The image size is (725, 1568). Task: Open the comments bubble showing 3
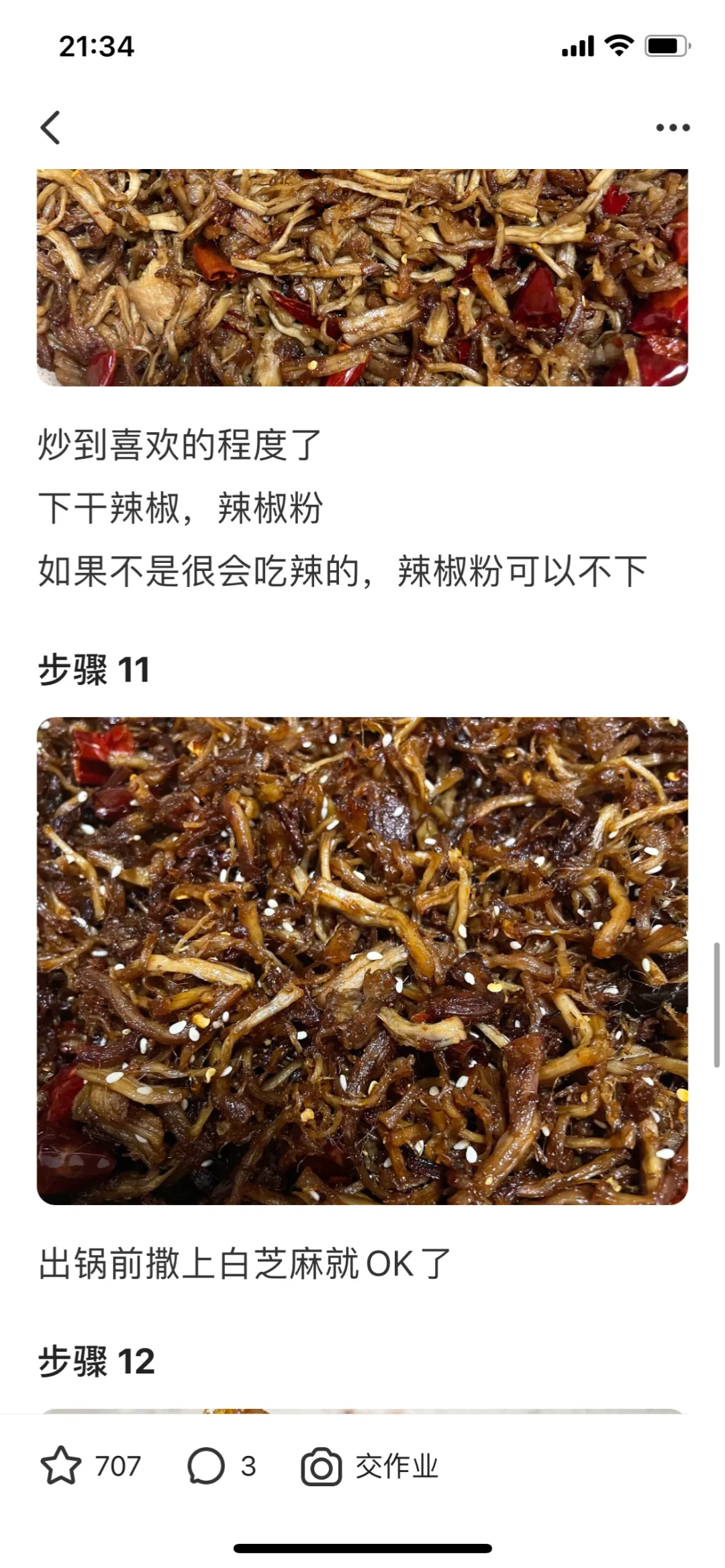click(x=205, y=1466)
